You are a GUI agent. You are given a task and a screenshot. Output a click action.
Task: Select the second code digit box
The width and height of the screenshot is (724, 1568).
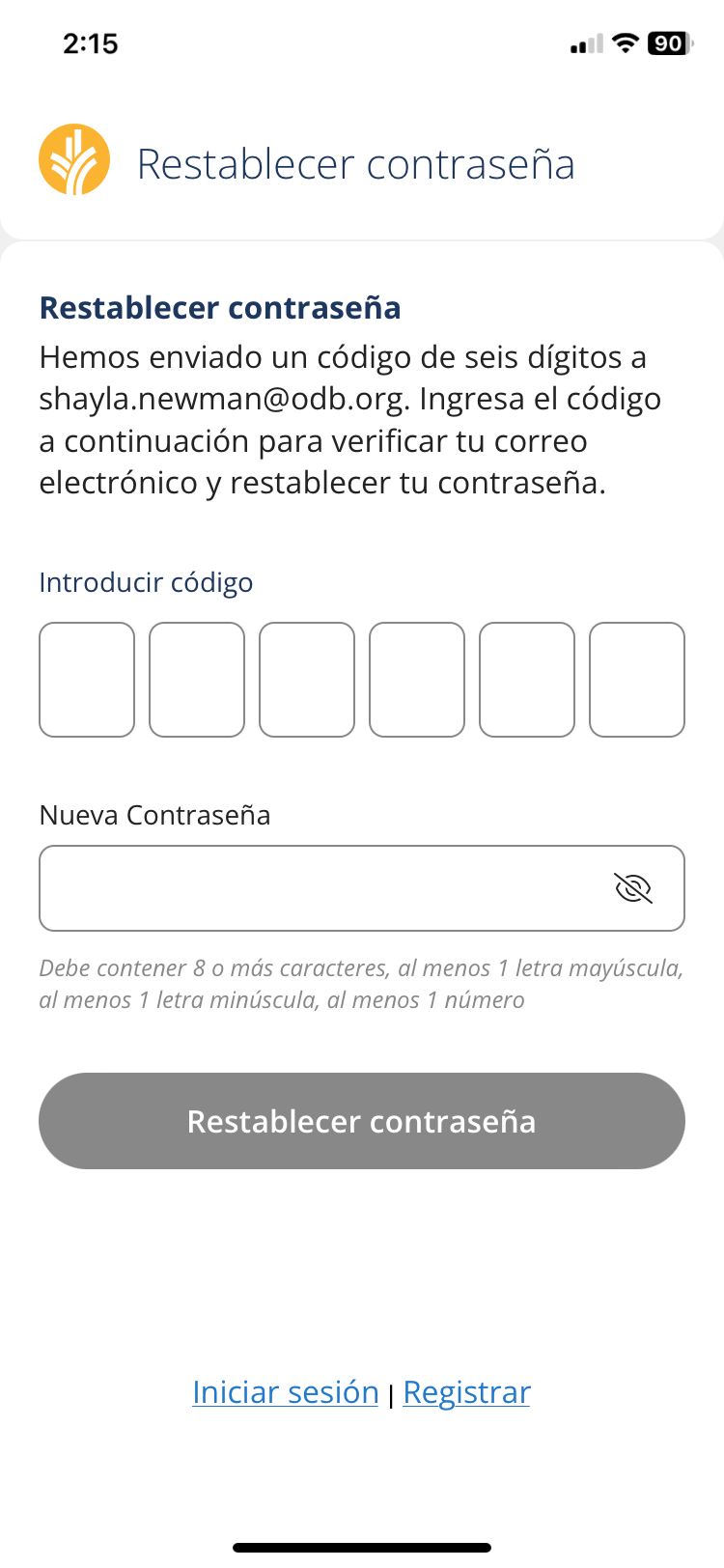coord(197,680)
